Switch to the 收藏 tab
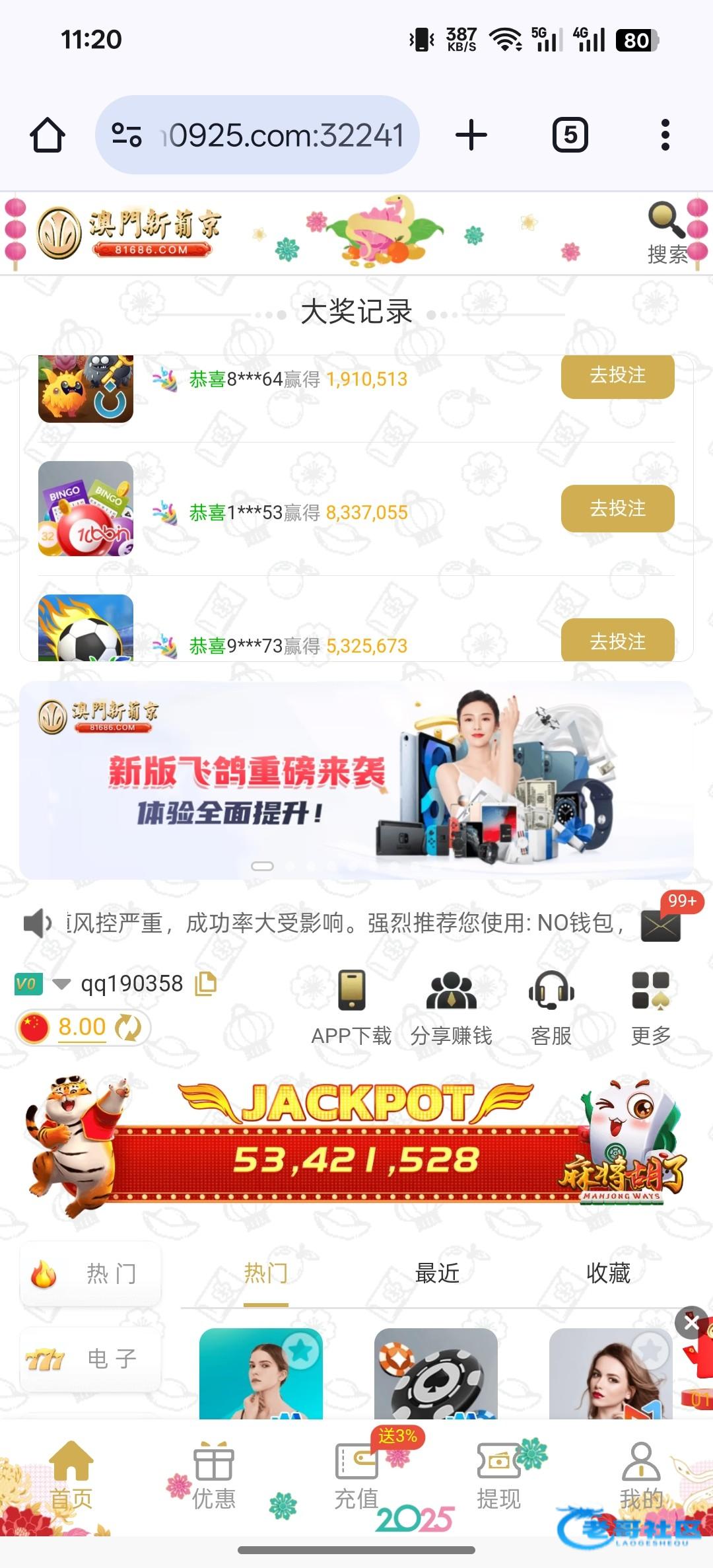 click(608, 1273)
